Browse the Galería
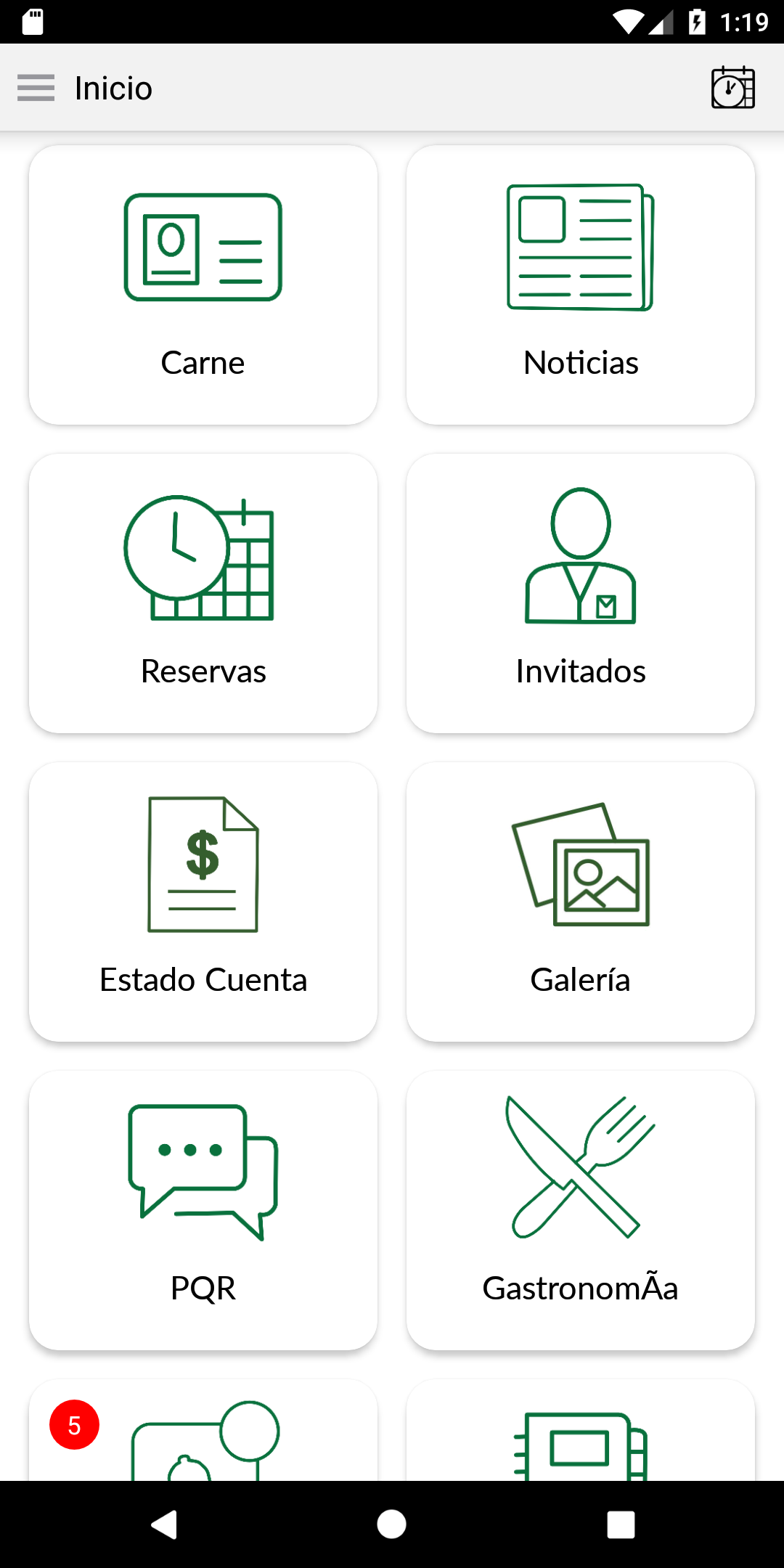The width and height of the screenshot is (784, 1568). click(x=581, y=902)
